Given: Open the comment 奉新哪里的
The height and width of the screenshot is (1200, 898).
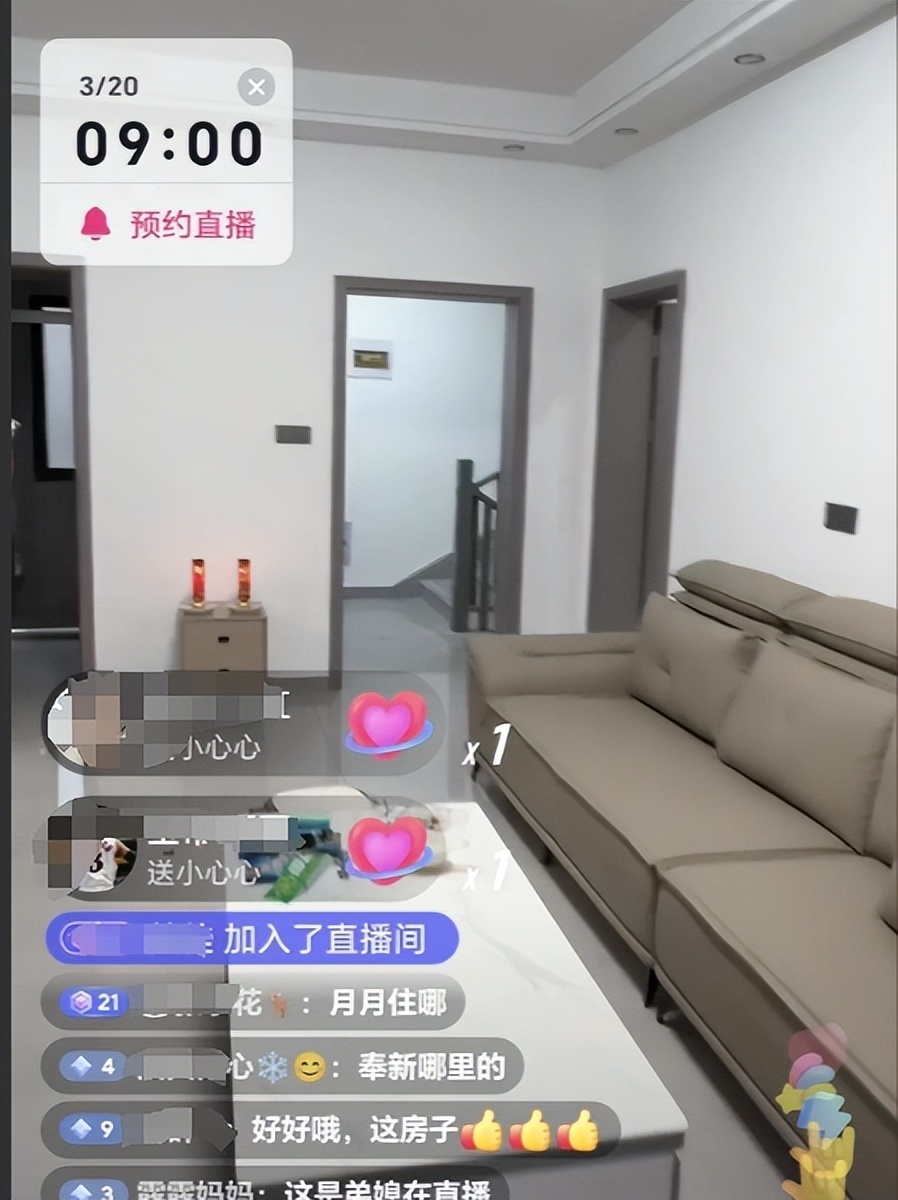Looking at the screenshot, I should click(284, 1067).
